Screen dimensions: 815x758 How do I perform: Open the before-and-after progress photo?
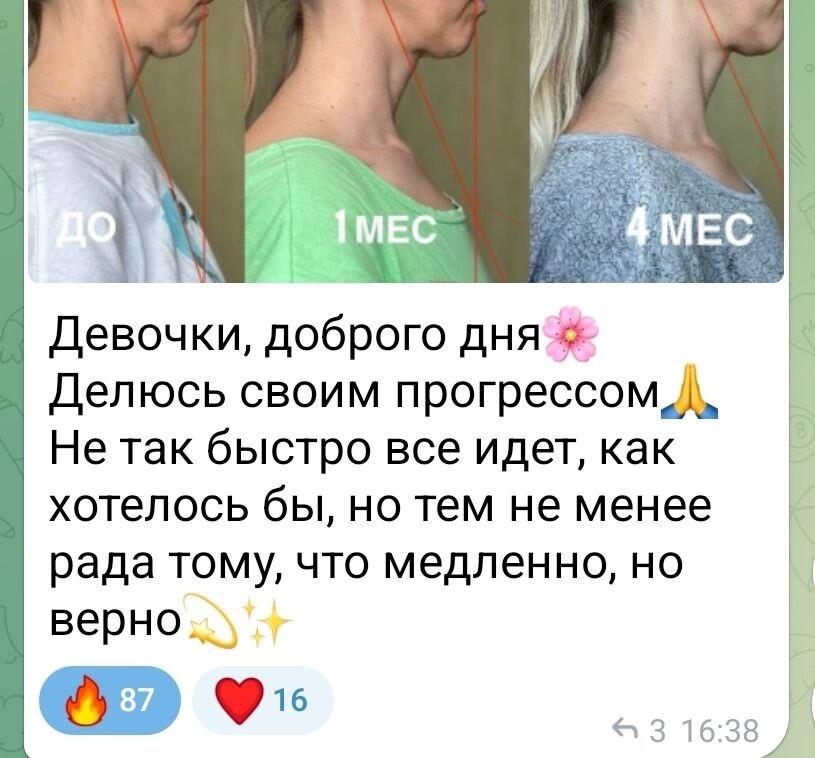tap(405, 140)
